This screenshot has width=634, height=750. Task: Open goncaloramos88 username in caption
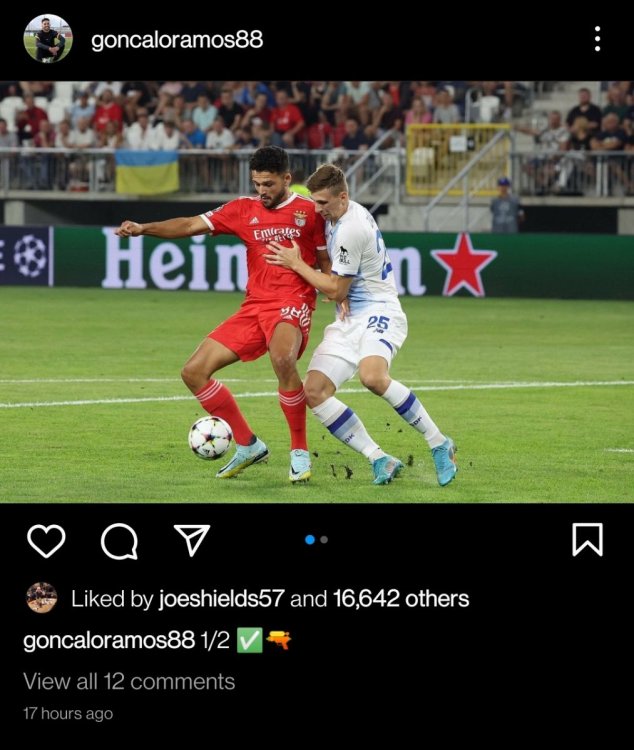tap(108, 641)
